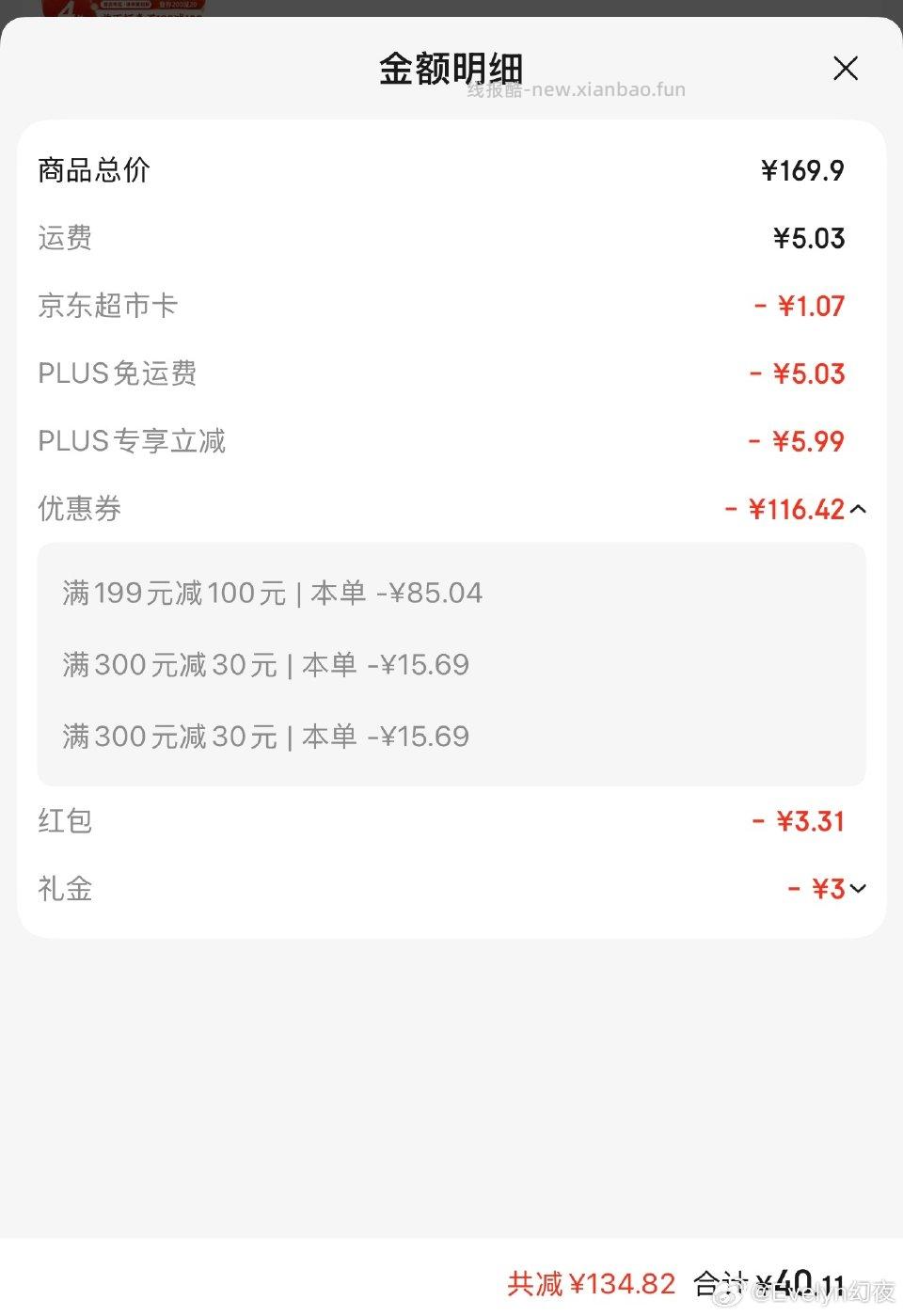Close the 金额明细 price detail popup
The height and width of the screenshot is (1316, 903).
[x=845, y=69]
